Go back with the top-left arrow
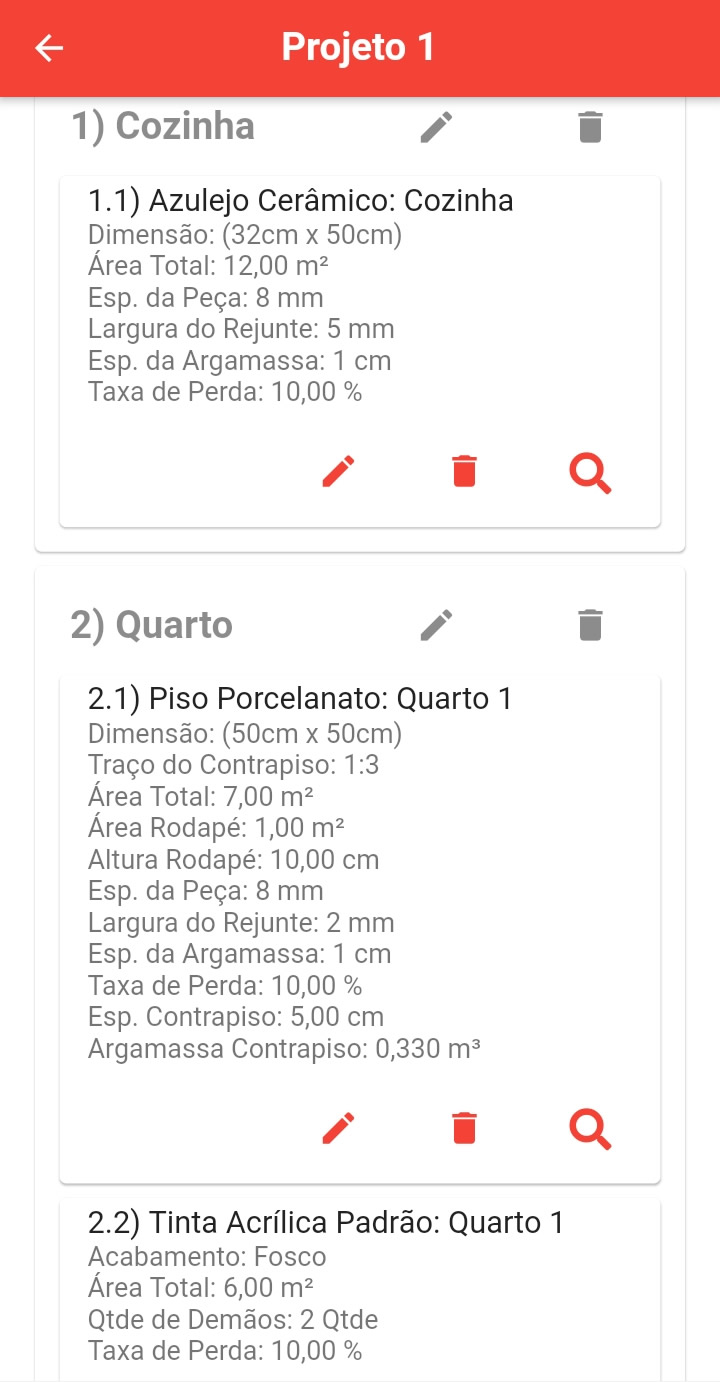 coord(49,48)
